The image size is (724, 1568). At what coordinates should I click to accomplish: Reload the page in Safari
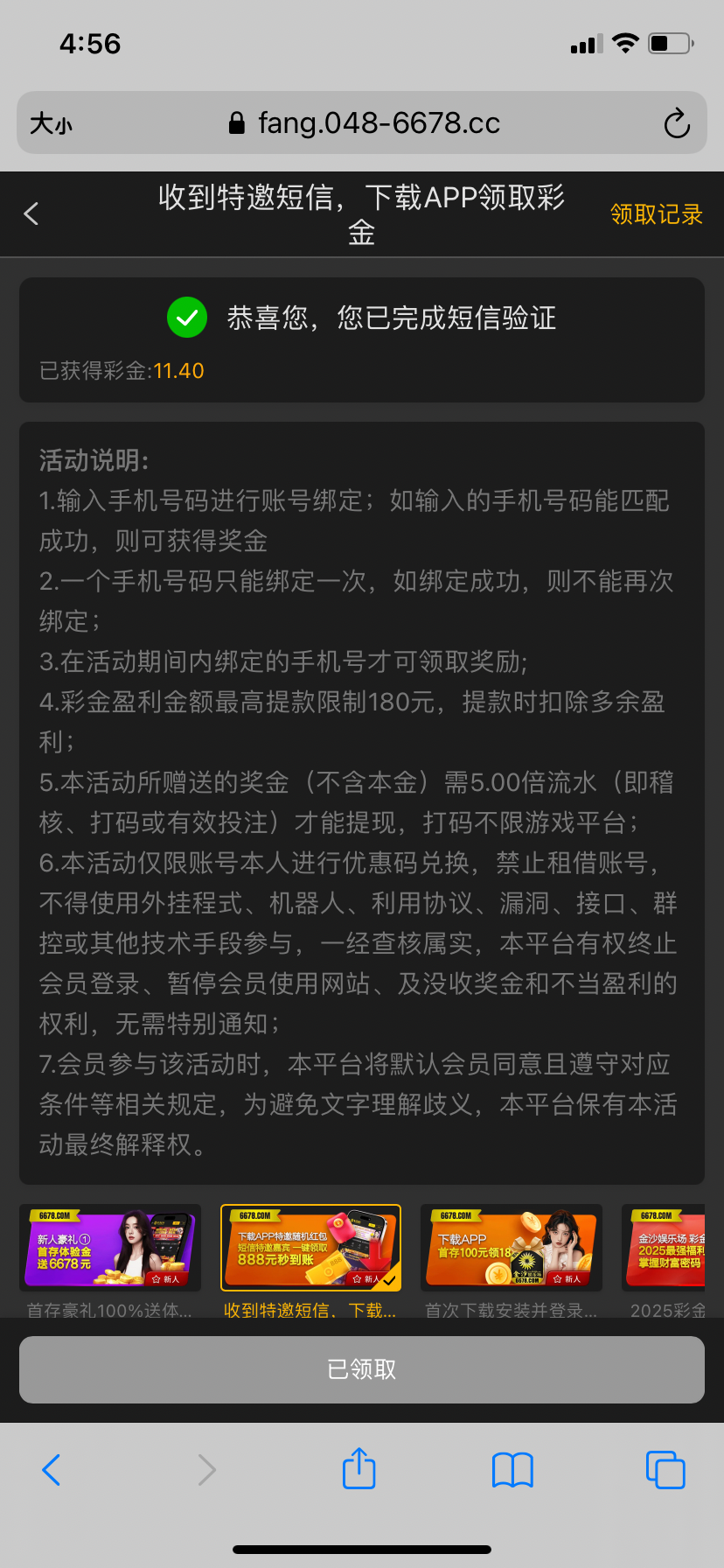point(676,123)
